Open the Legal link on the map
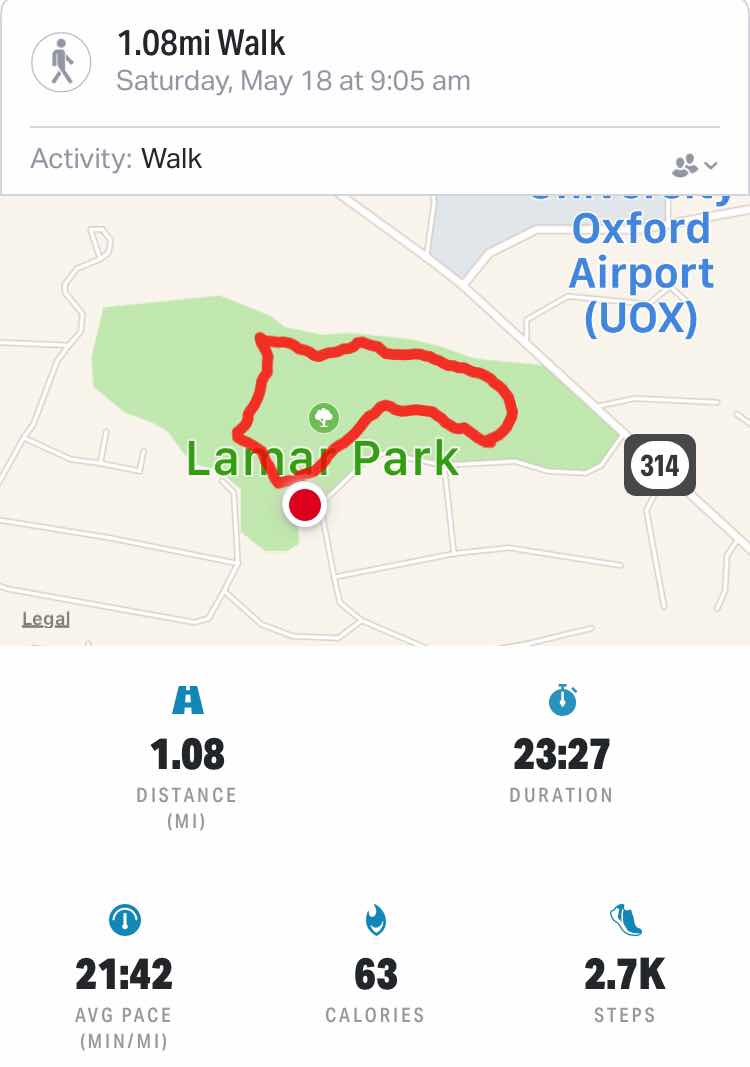The height and width of the screenshot is (1067, 750). (x=46, y=619)
